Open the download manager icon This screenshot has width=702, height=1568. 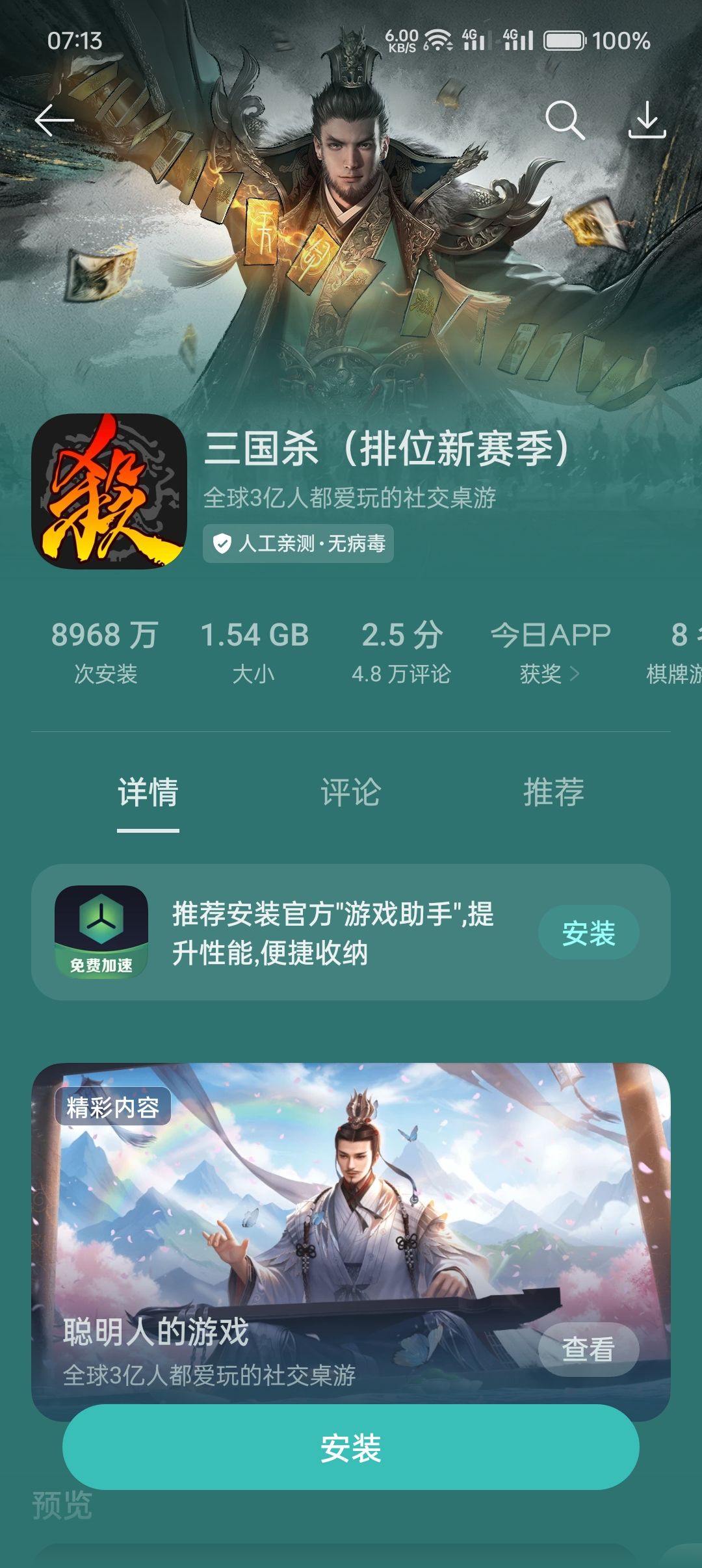[647, 120]
